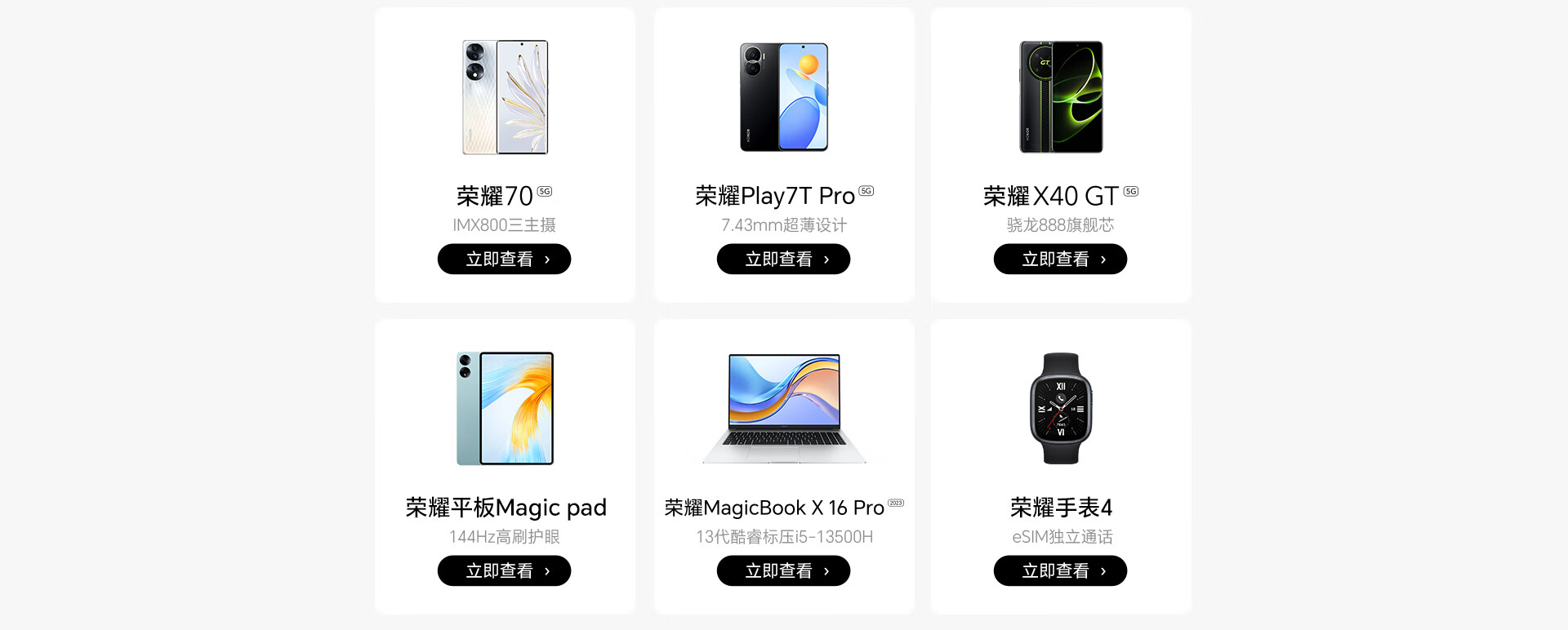Open the 荣耀70 phone product image

(505, 97)
